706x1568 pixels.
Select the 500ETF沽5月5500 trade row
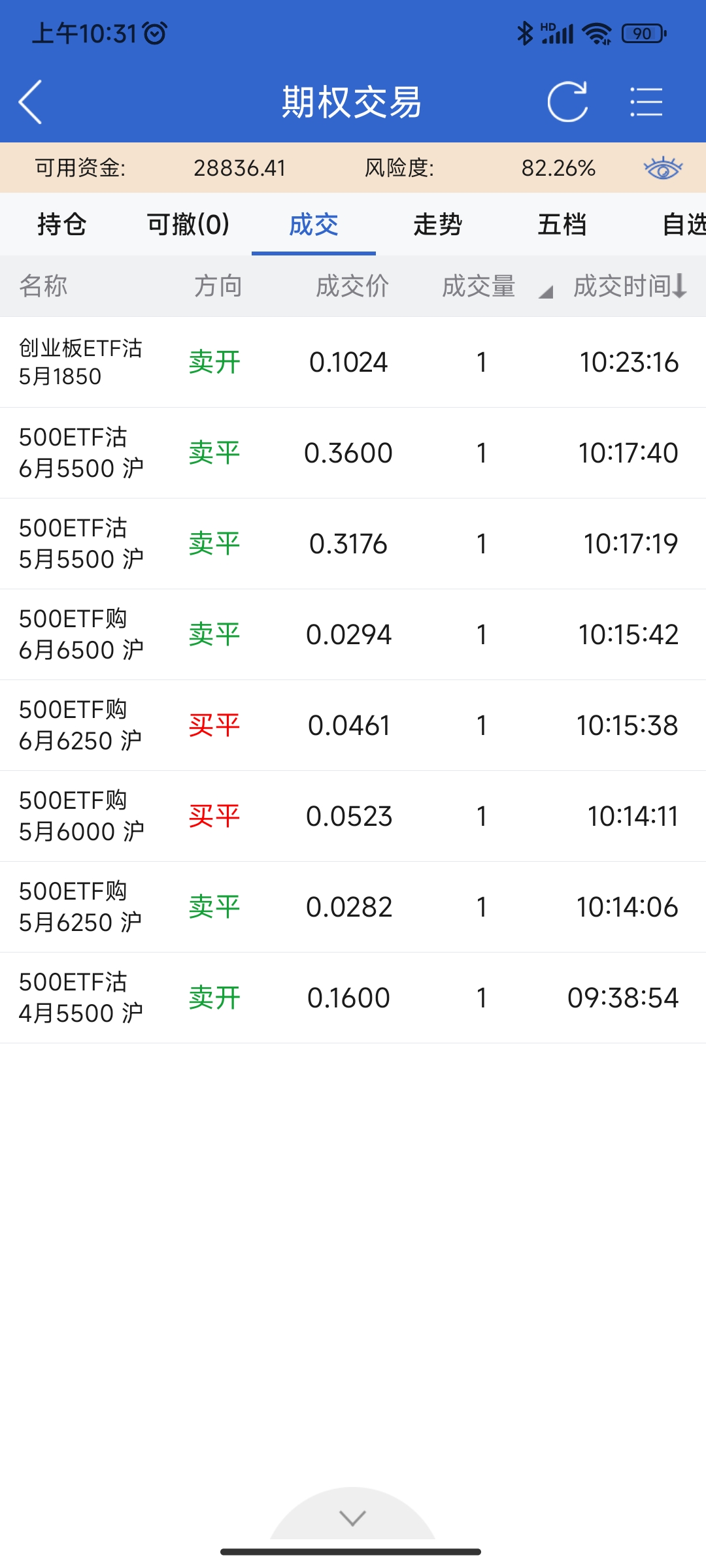[x=353, y=544]
